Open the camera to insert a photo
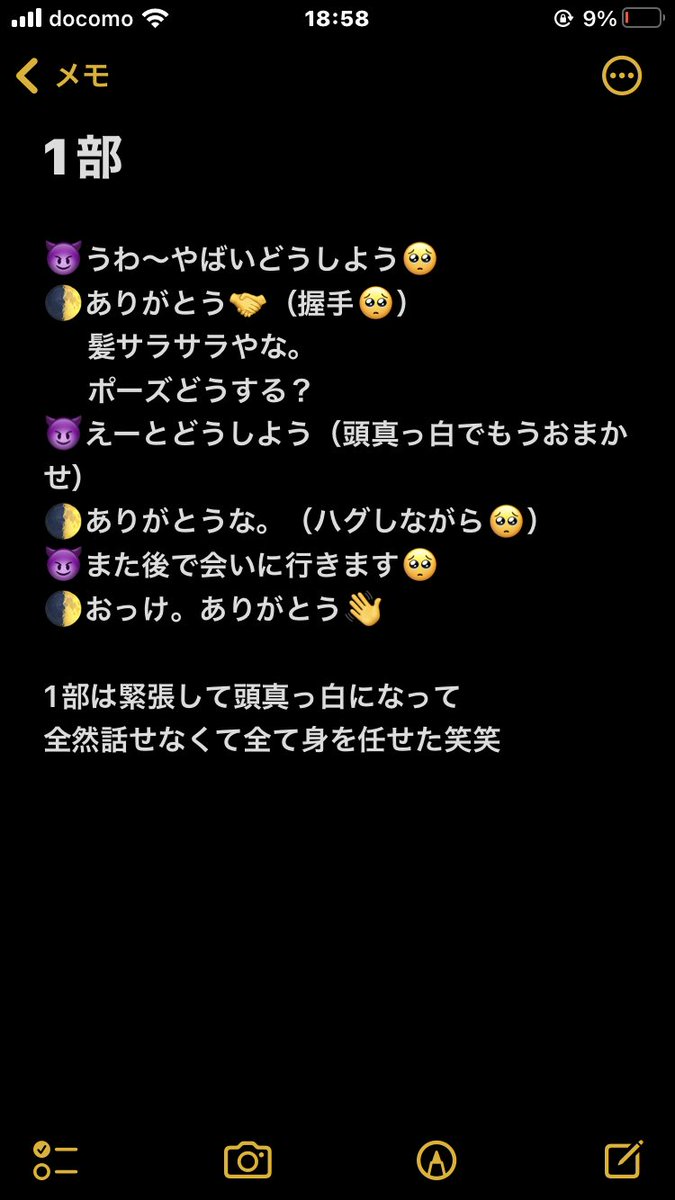This screenshot has height=1200, width=675. (248, 1160)
